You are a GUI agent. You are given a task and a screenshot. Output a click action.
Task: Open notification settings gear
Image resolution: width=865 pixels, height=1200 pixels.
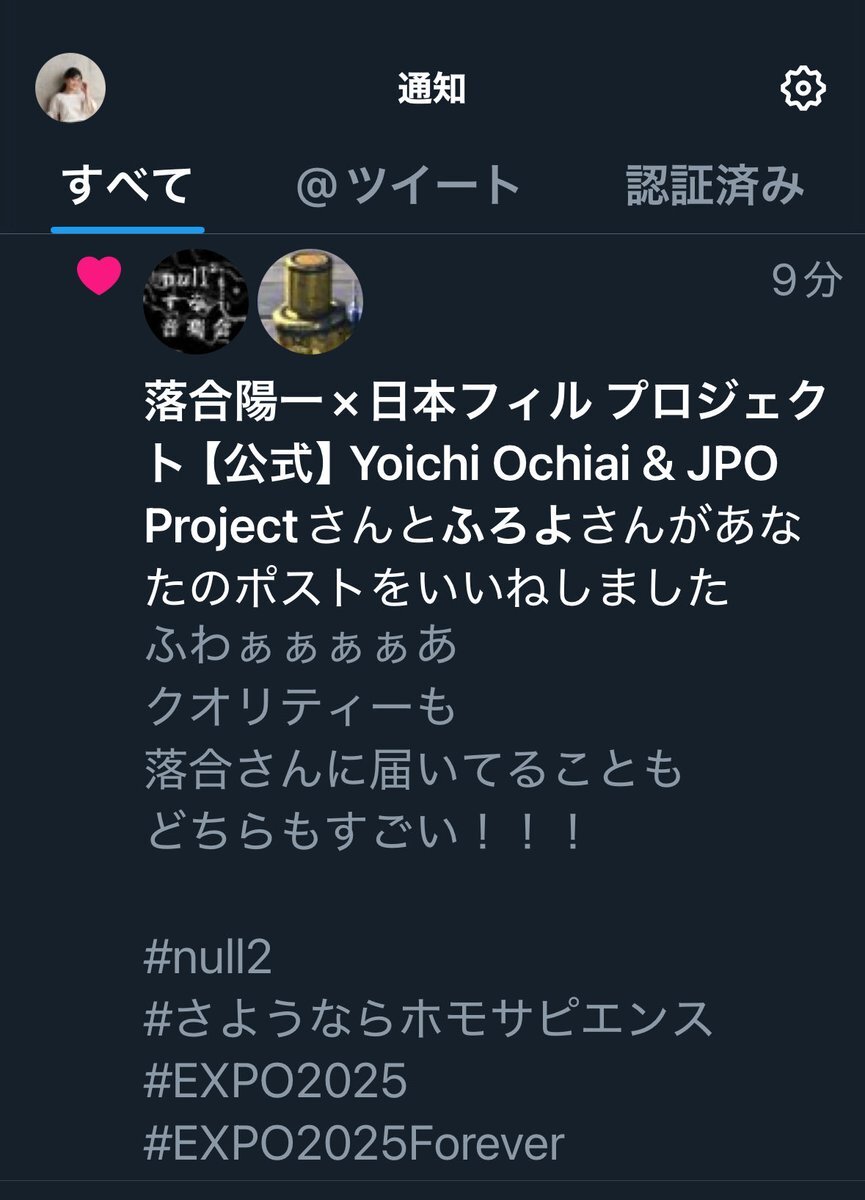(x=801, y=89)
